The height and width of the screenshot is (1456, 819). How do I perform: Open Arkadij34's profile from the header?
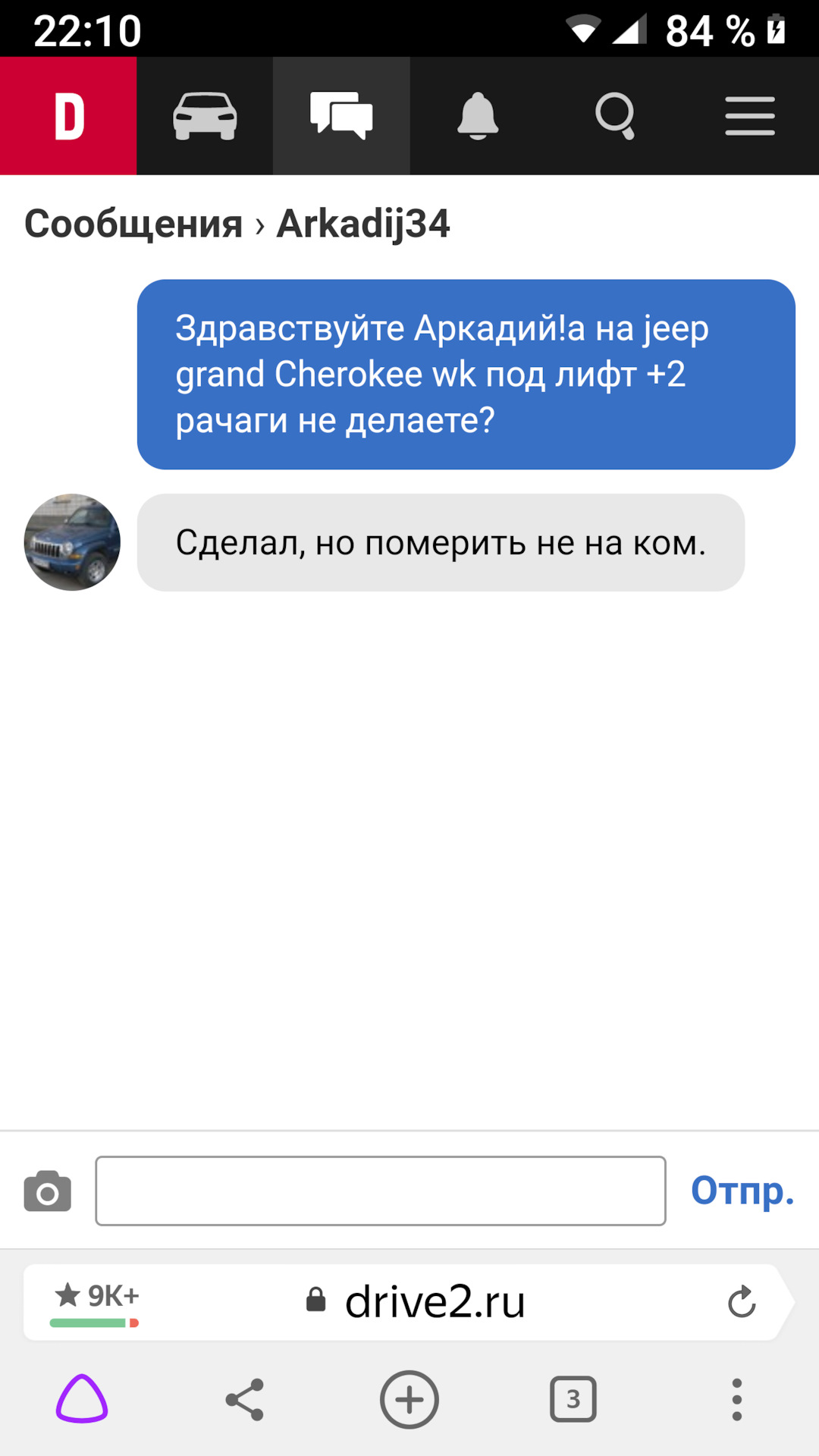(362, 224)
